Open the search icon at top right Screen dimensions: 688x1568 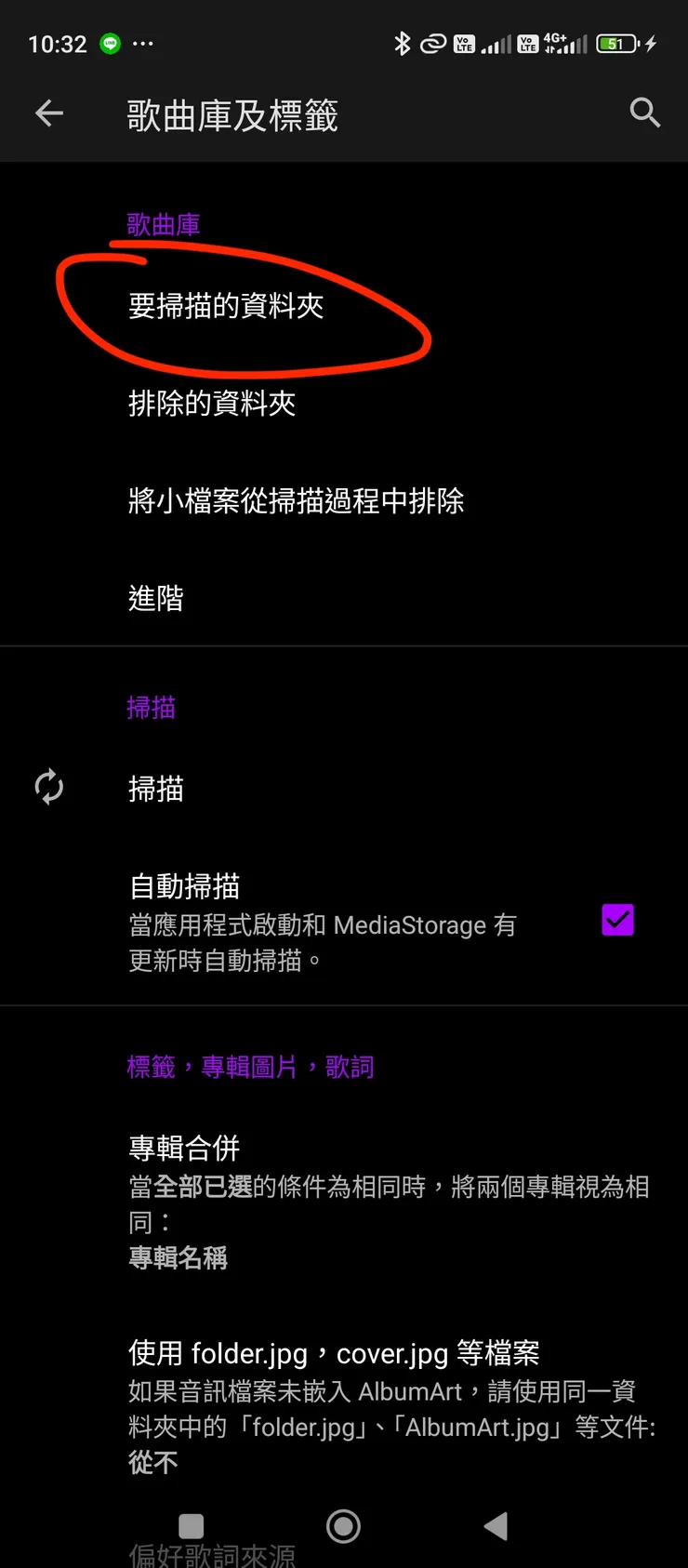[645, 113]
